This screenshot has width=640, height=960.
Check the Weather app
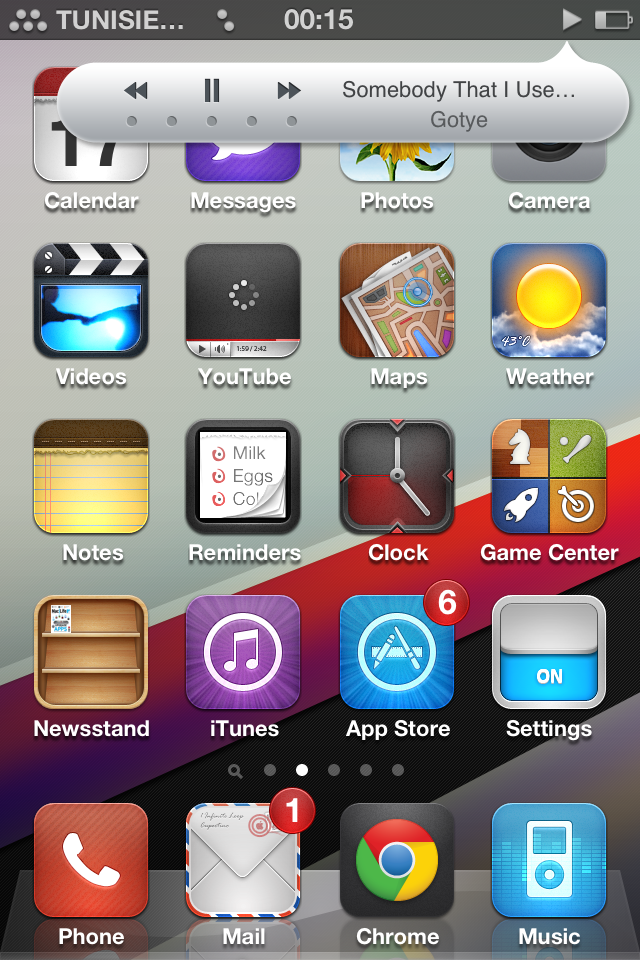click(x=549, y=301)
